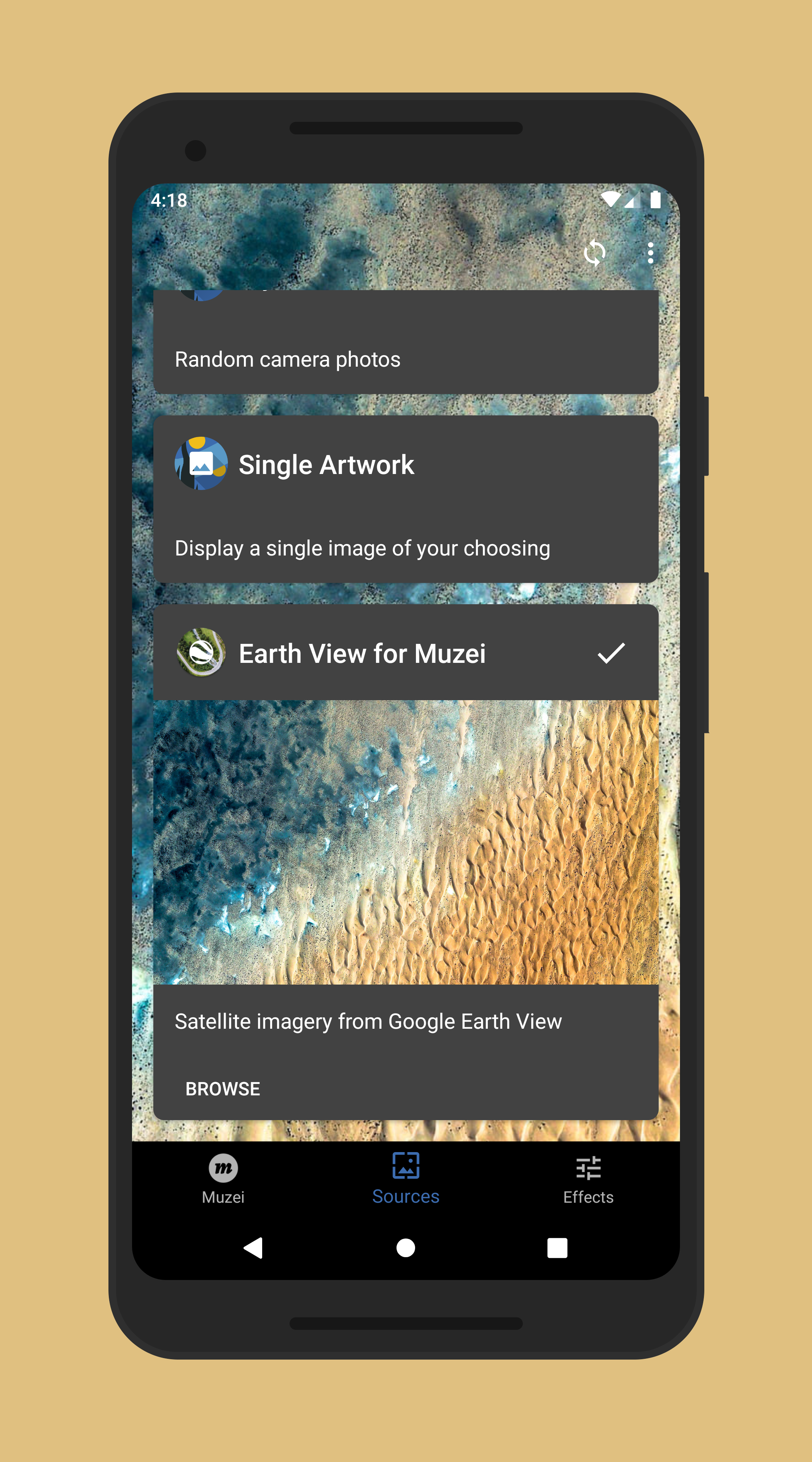Screen dimensions: 812x1462
Task: Open the overflow menu
Action: pyautogui.click(x=650, y=252)
